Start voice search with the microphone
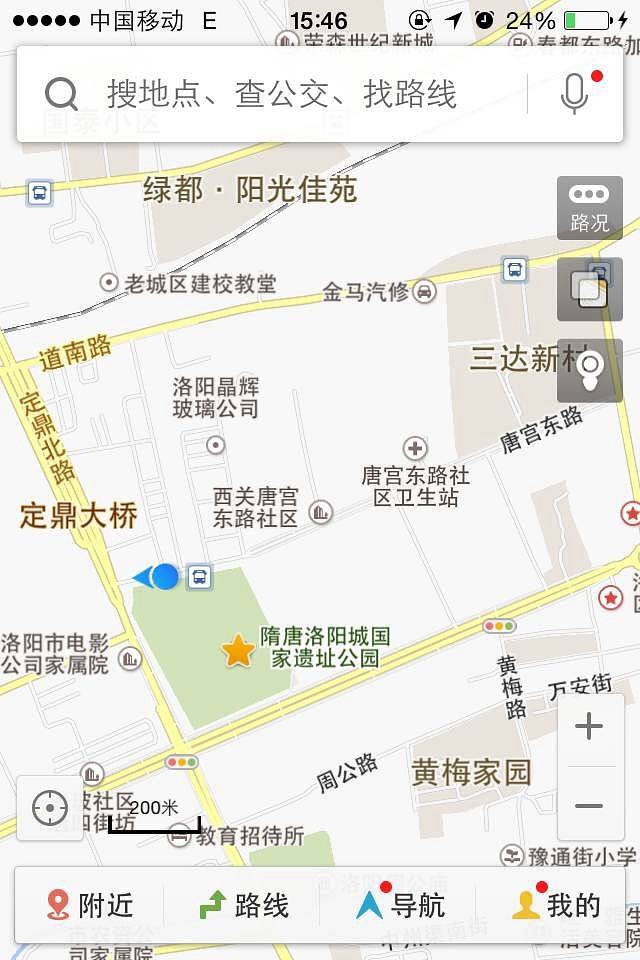 [x=574, y=94]
